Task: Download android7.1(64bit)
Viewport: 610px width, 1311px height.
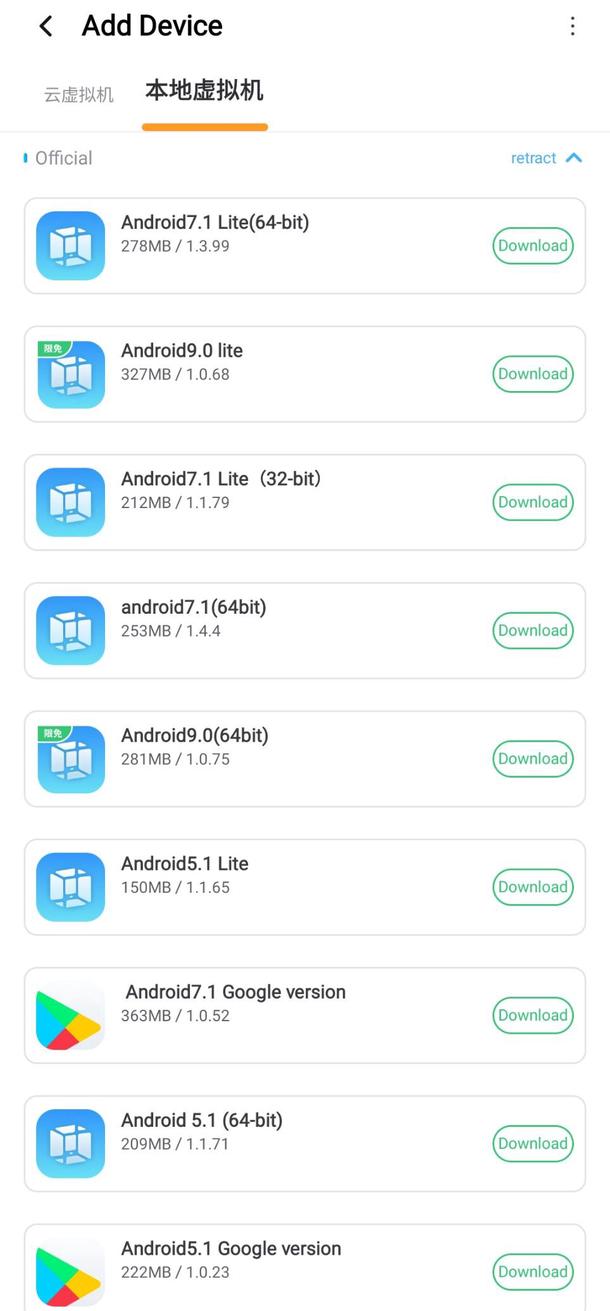Action: (x=532, y=630)
